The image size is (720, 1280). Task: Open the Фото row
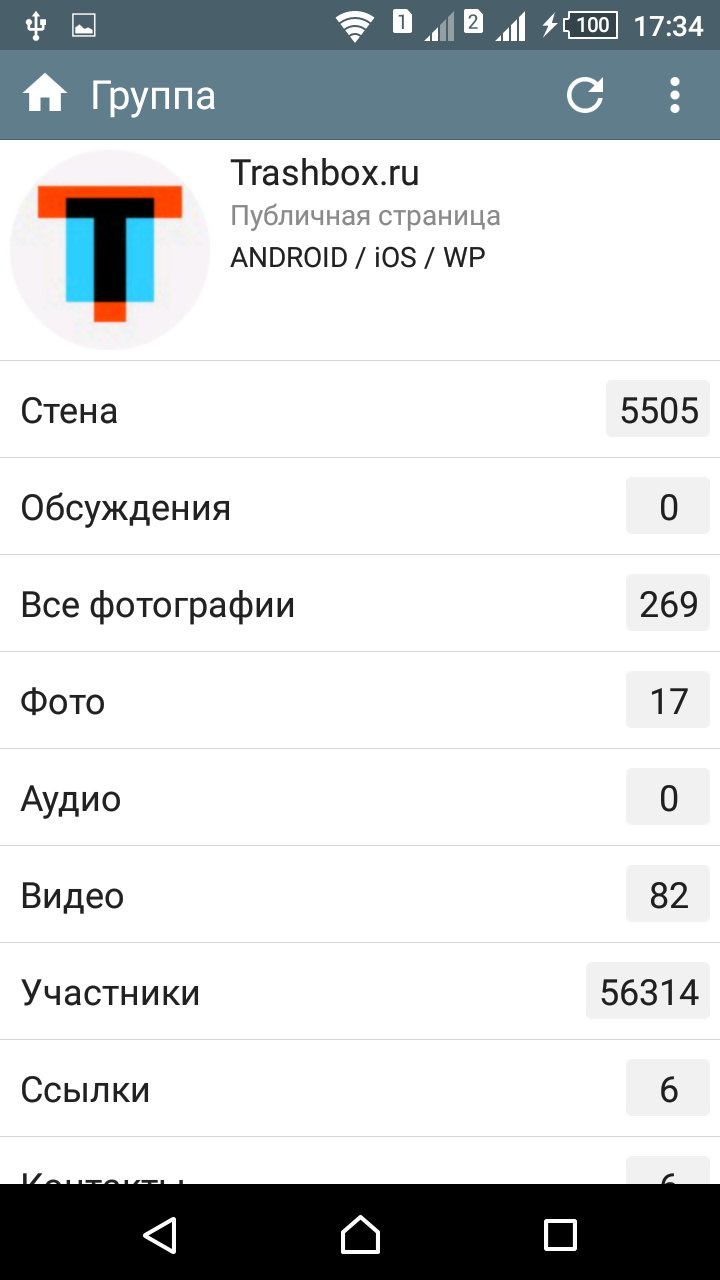click(360, 701)
